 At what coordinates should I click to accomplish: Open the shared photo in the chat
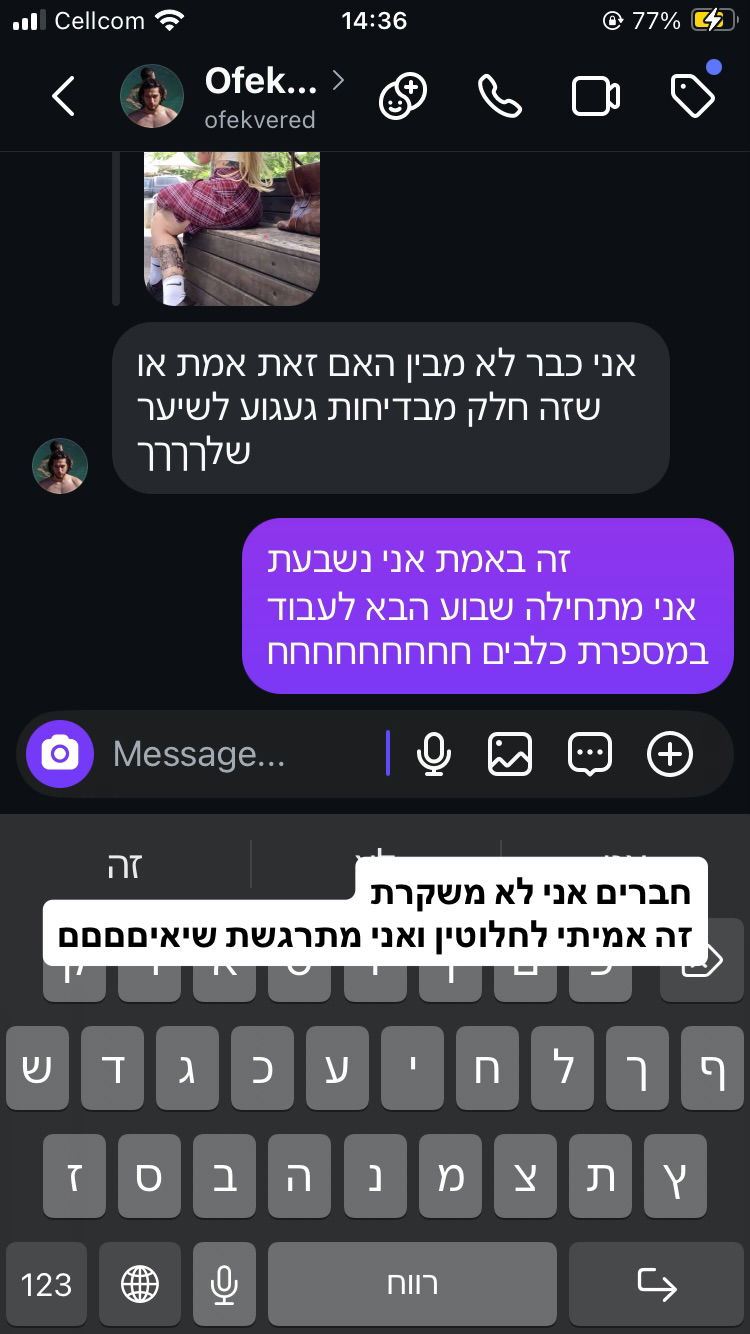(x=232, y=228)
